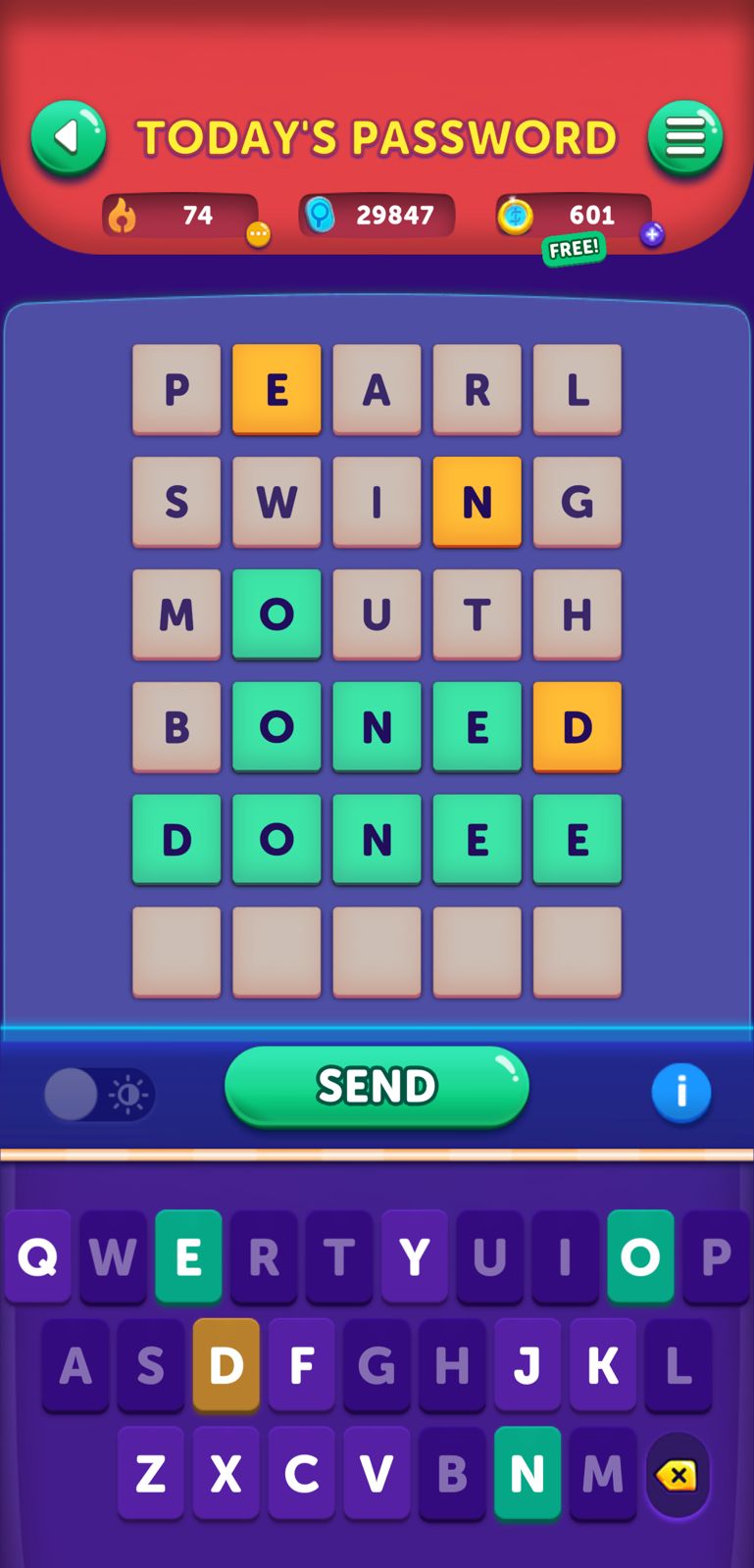This screenshot has height=1568, width=754.
Task: Tap the C key
Action: pos(301,1473)
